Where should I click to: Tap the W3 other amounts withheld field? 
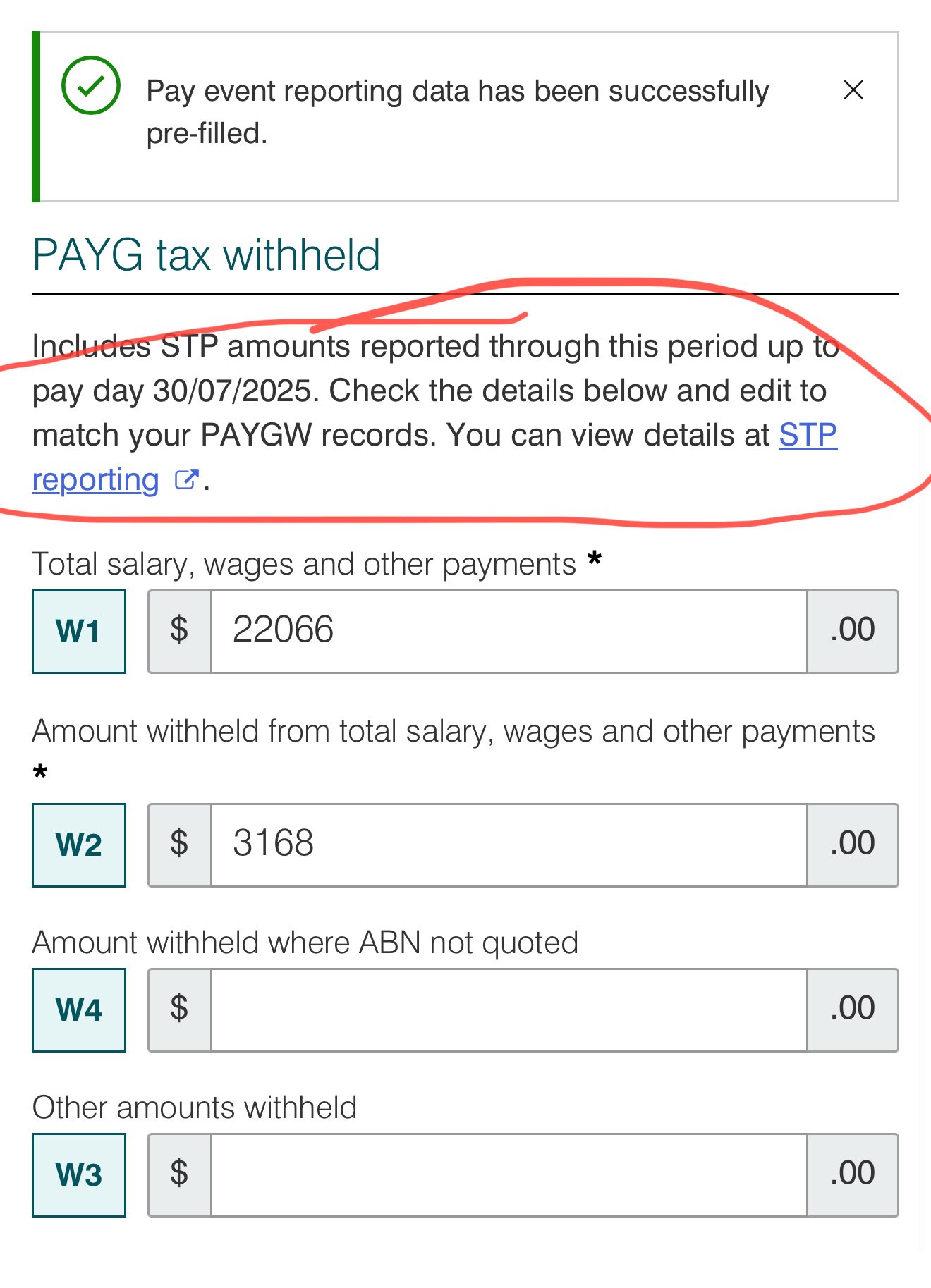(508, 1174)
